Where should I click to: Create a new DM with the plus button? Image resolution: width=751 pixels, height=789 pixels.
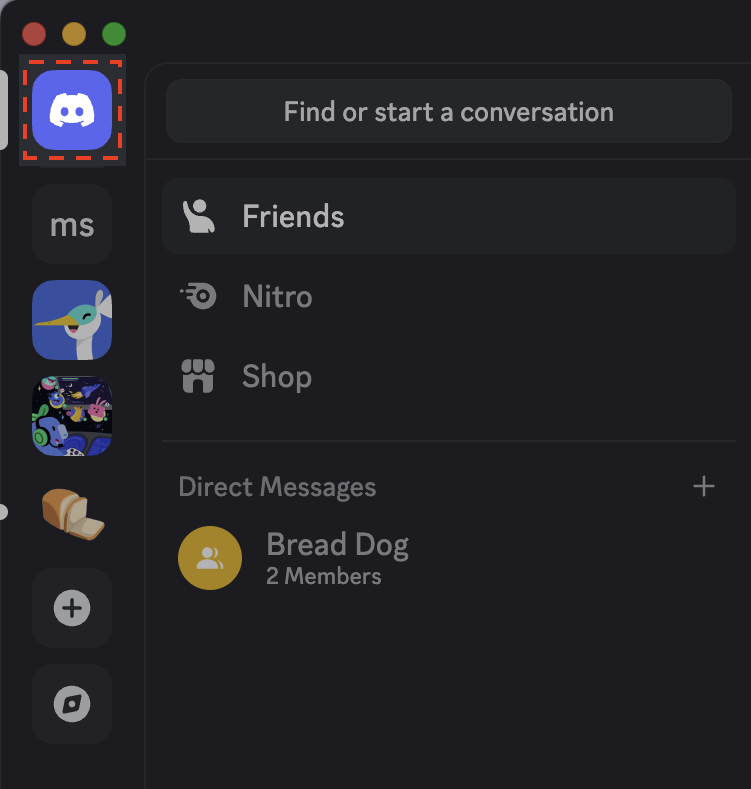click(704, 486)
